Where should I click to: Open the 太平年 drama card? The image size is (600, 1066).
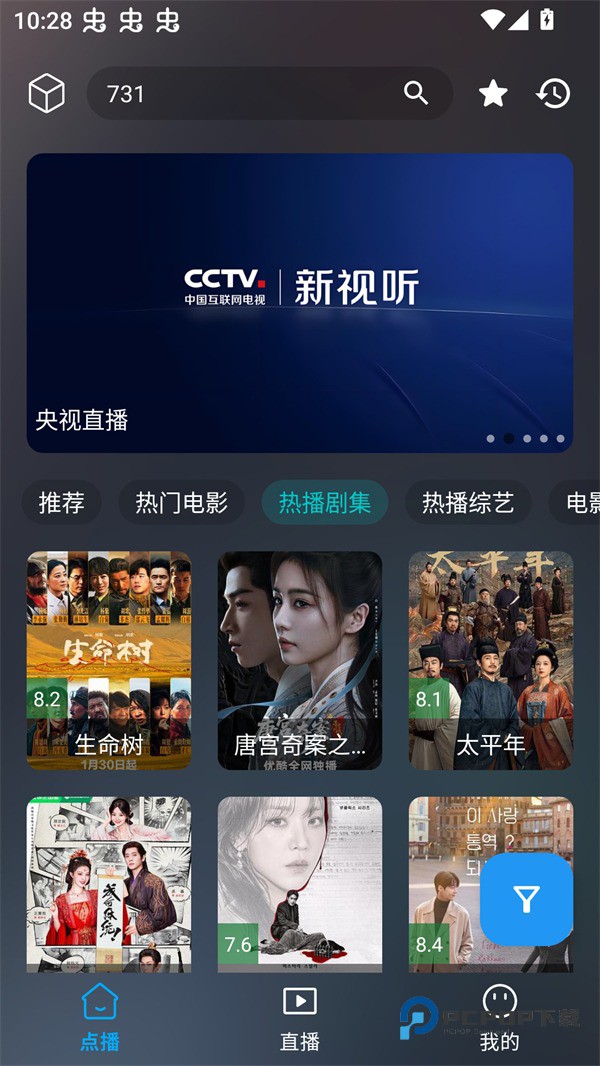(x=491, y=660)
